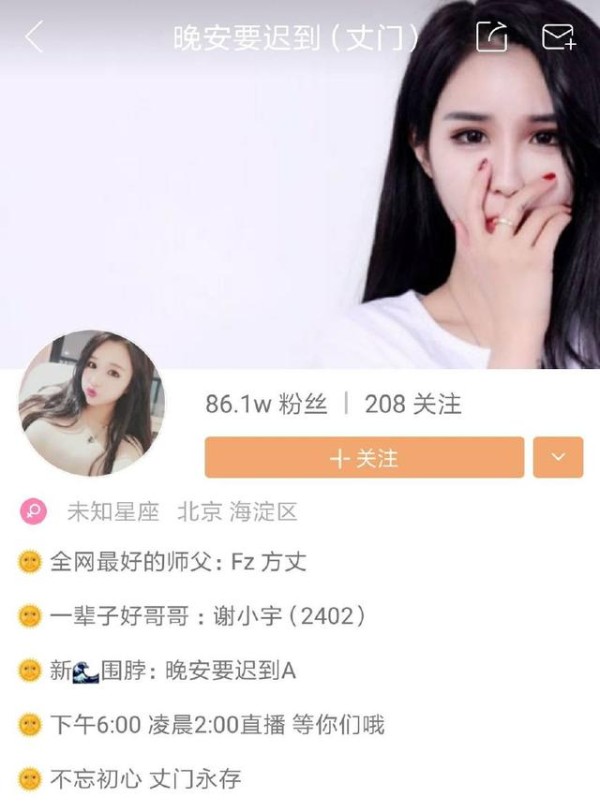Viewport: 600px width, 812px height.
Task: View the 208 关注 following list
Action: click(412, 404)
